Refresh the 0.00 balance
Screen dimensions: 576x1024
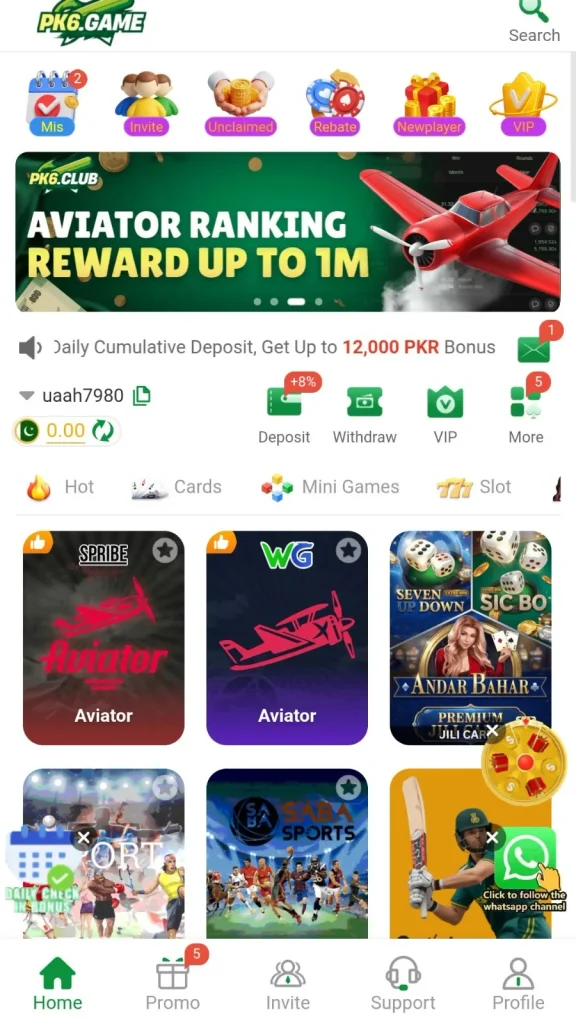tap(103, 430)
